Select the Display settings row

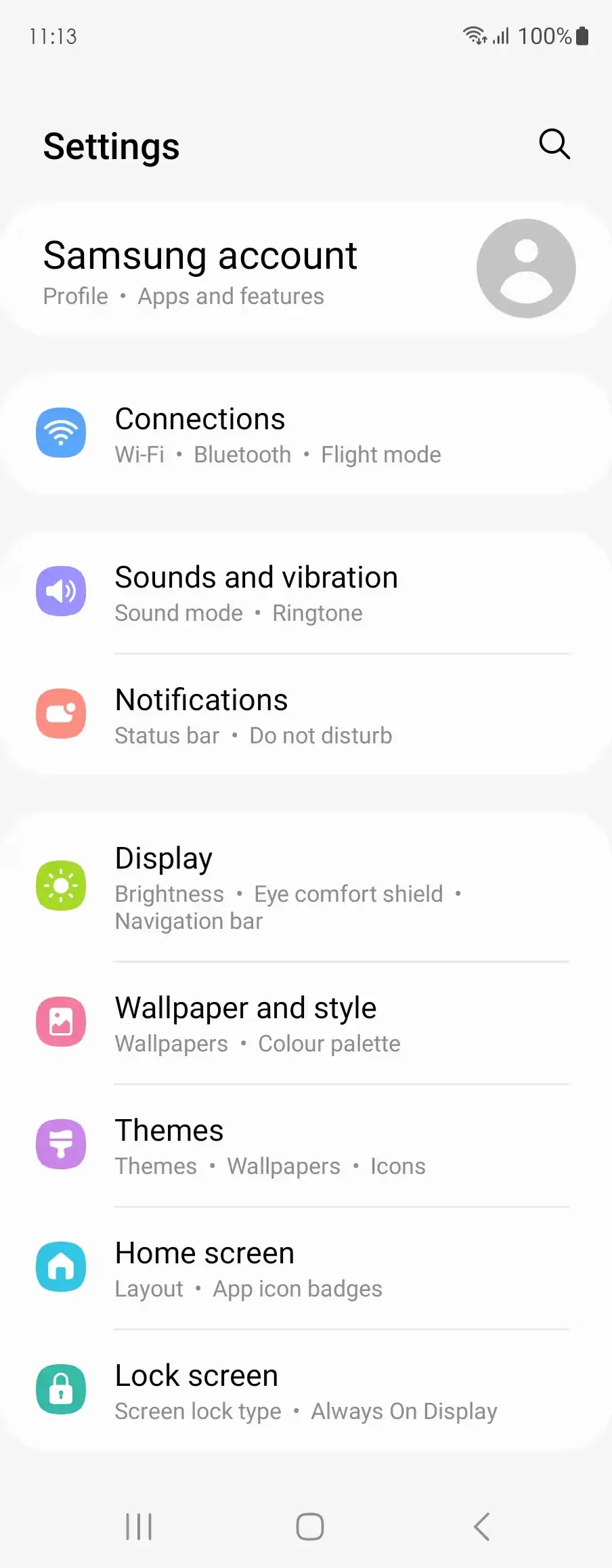305,887
